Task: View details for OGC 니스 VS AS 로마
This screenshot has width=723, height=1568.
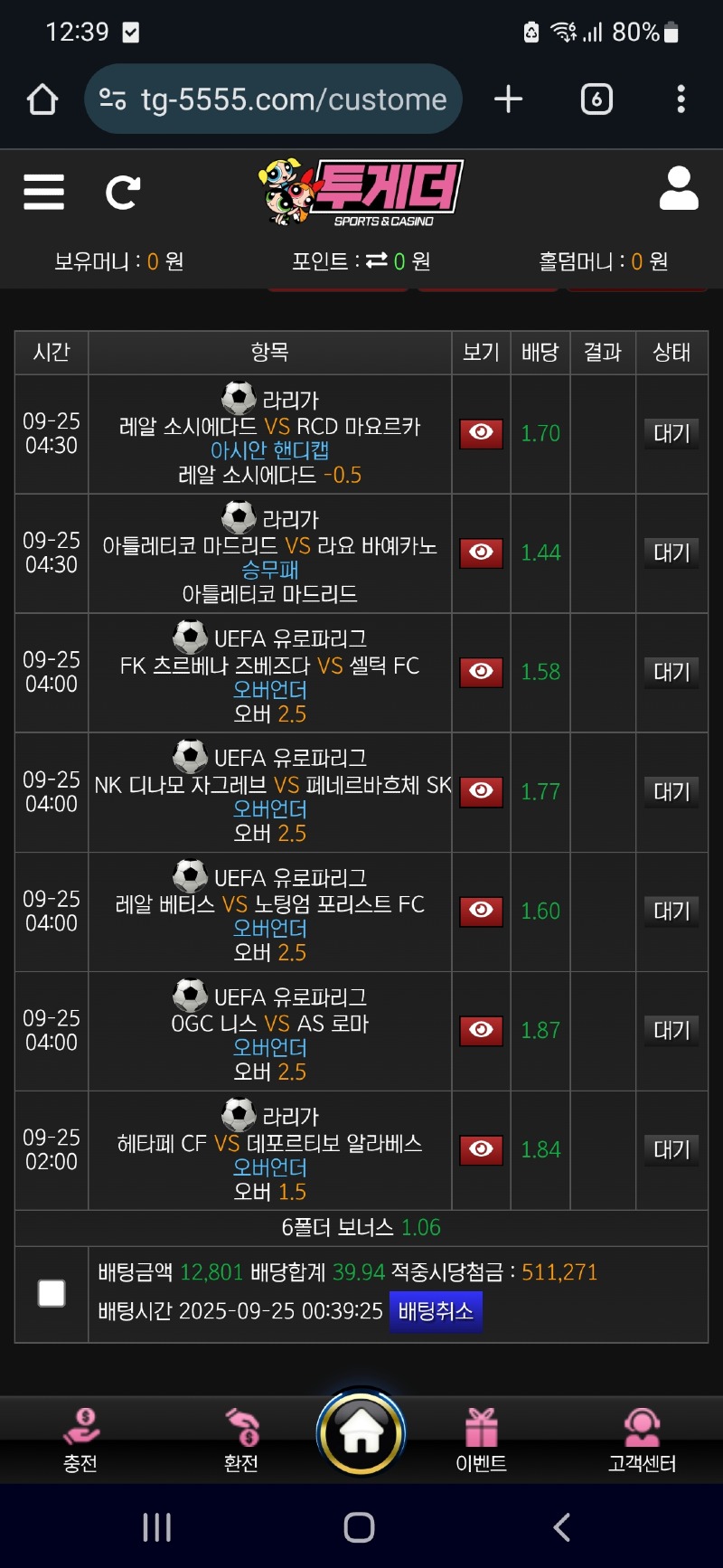Action: click(x=481, y=1030)
